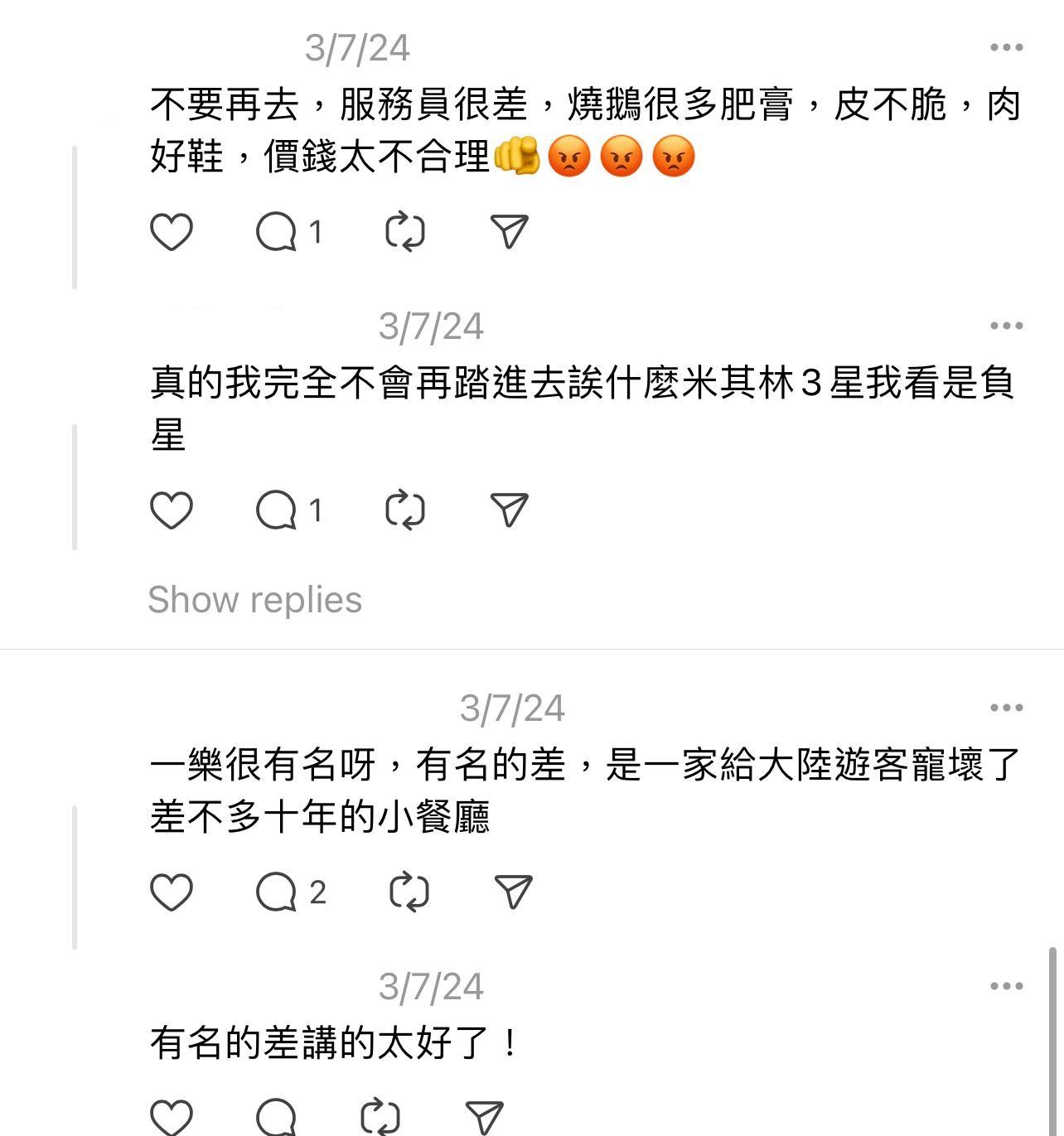Like the comment about 米其林3星

point(172,510)
